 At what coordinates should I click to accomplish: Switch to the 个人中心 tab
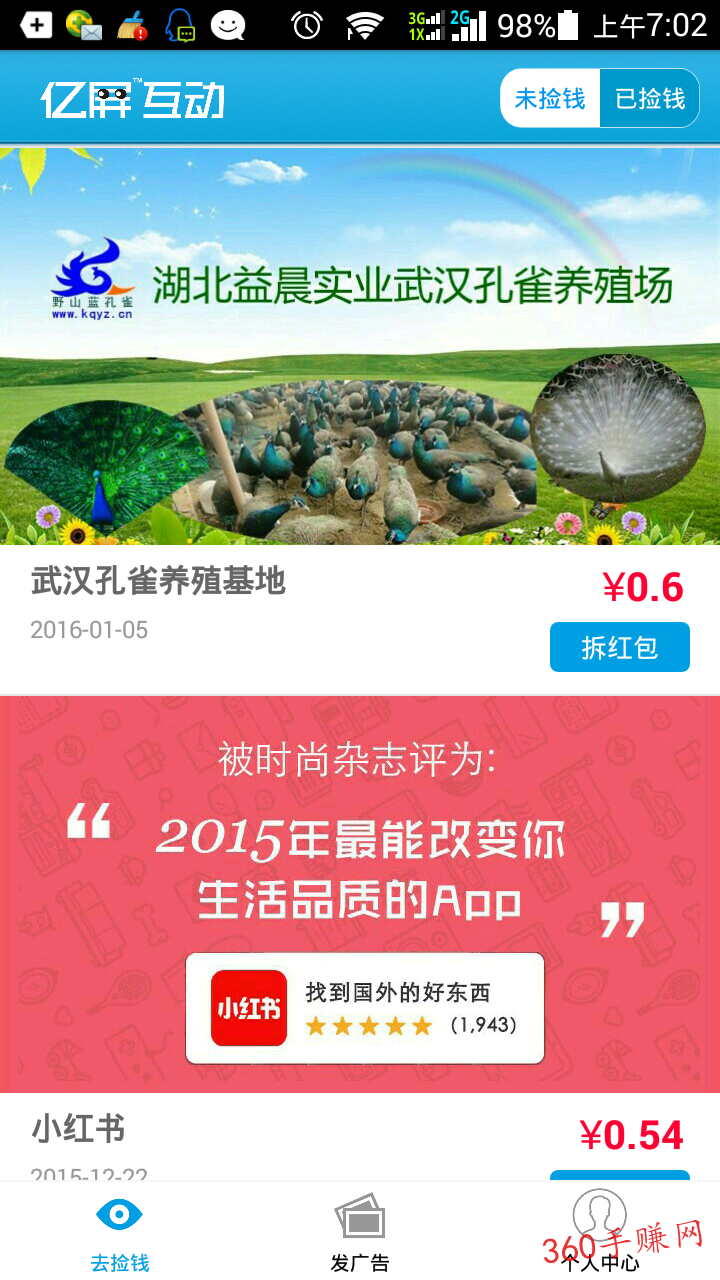pos(600,1232)
